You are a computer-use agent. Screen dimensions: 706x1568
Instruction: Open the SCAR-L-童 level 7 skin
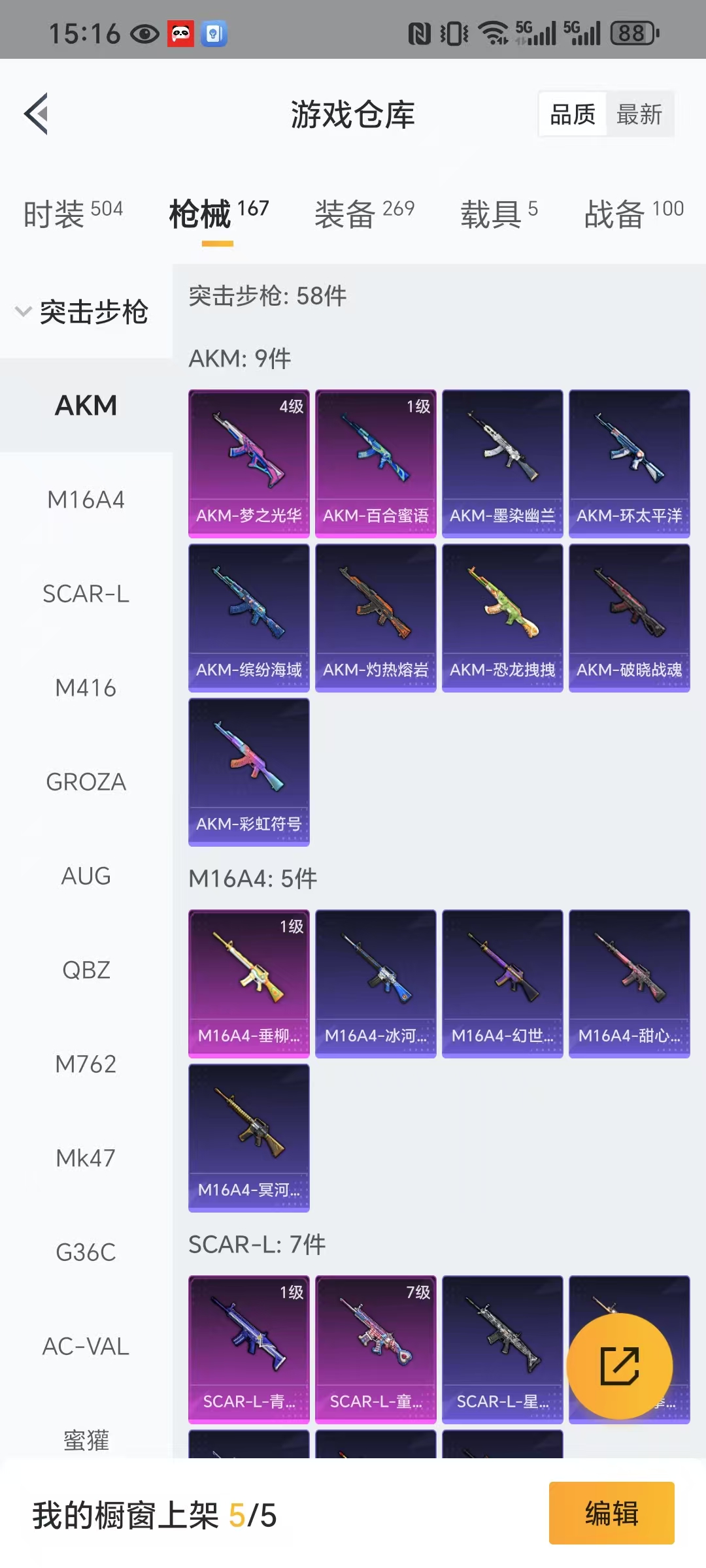click(x=376, y=1350)
